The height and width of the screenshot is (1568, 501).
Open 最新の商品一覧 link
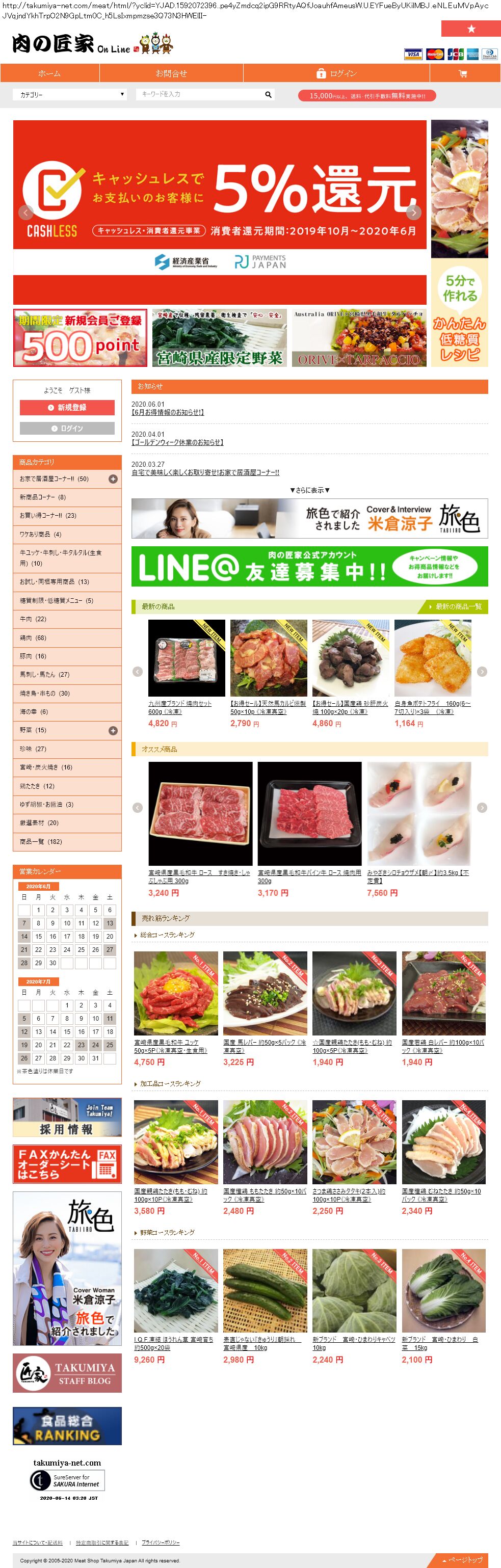454,606
